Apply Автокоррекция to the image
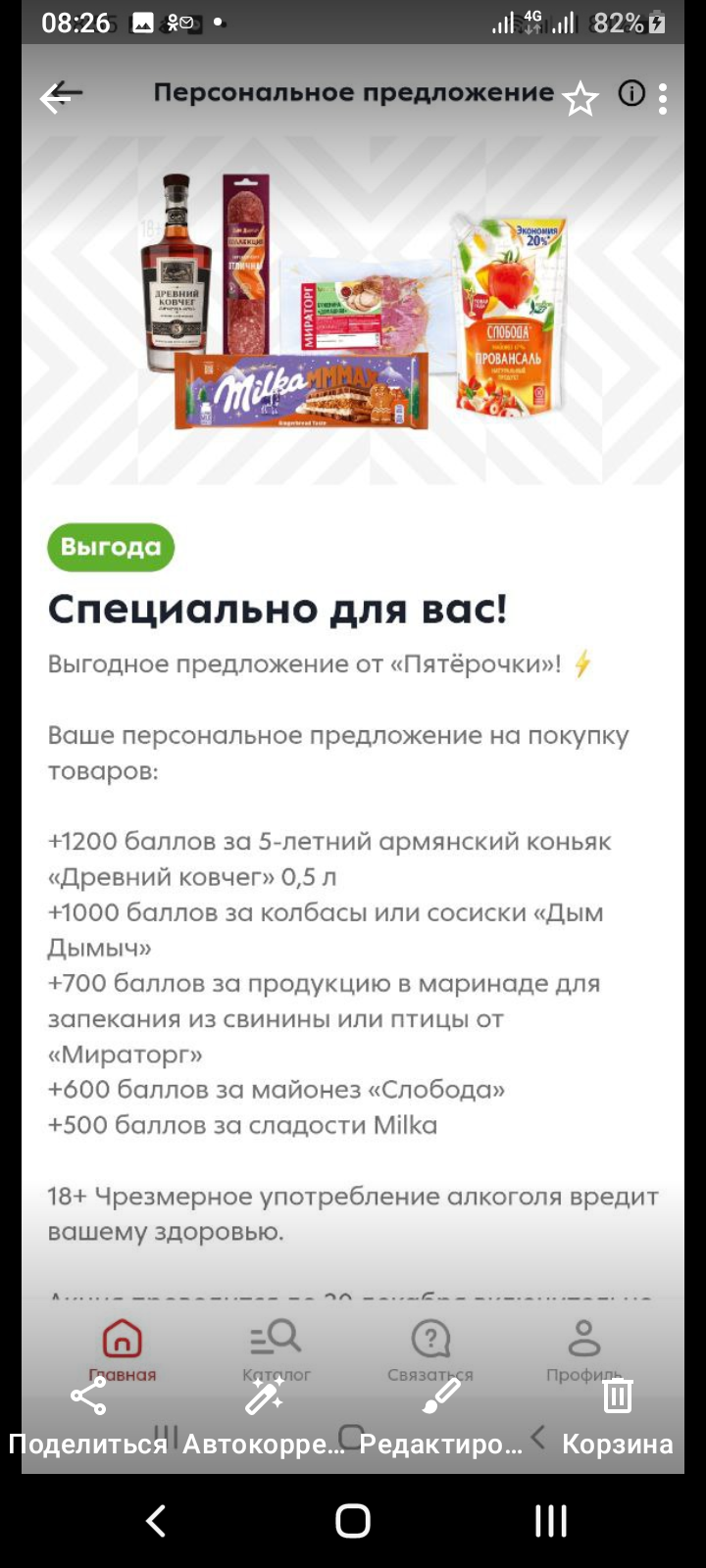 click(264, 1416)
